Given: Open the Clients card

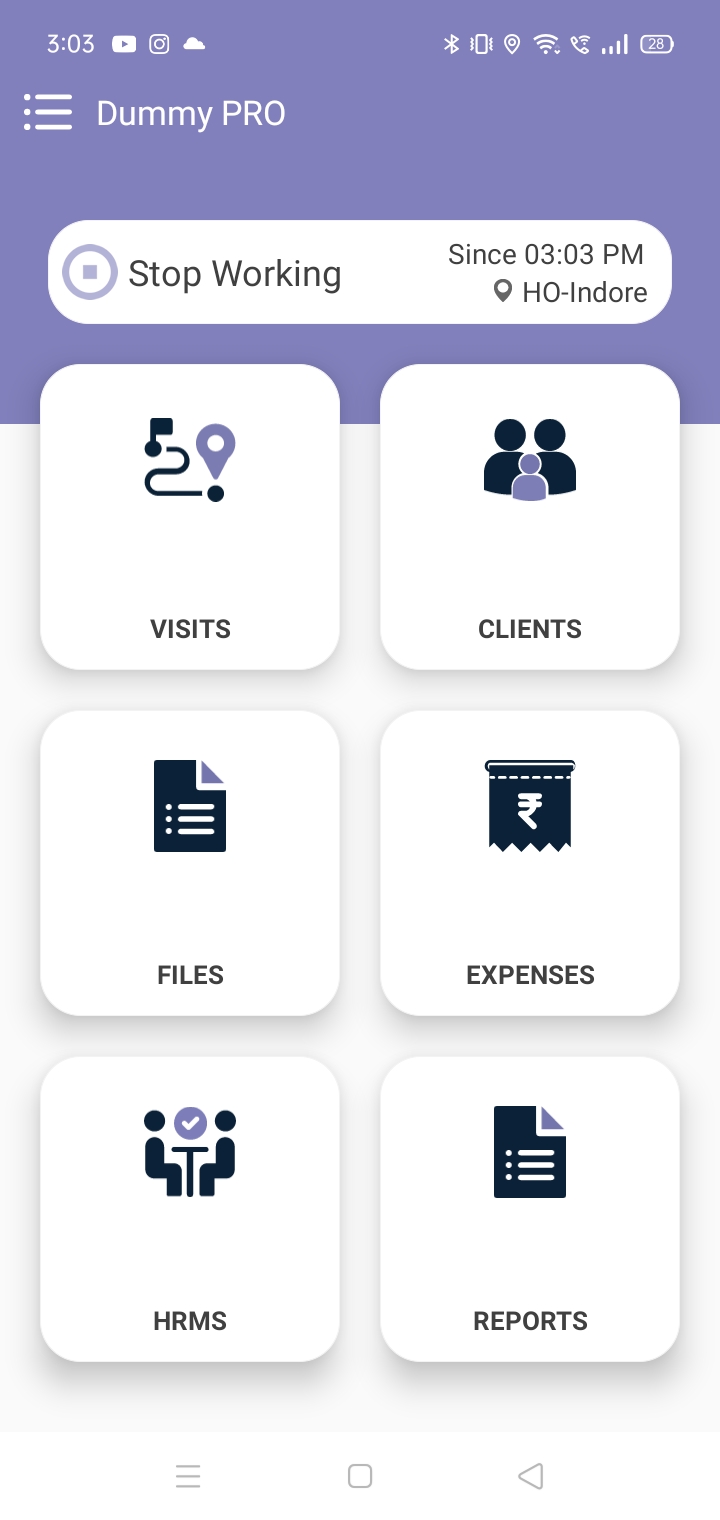Looking at the screenshot, I should click(x=530, y=517).
